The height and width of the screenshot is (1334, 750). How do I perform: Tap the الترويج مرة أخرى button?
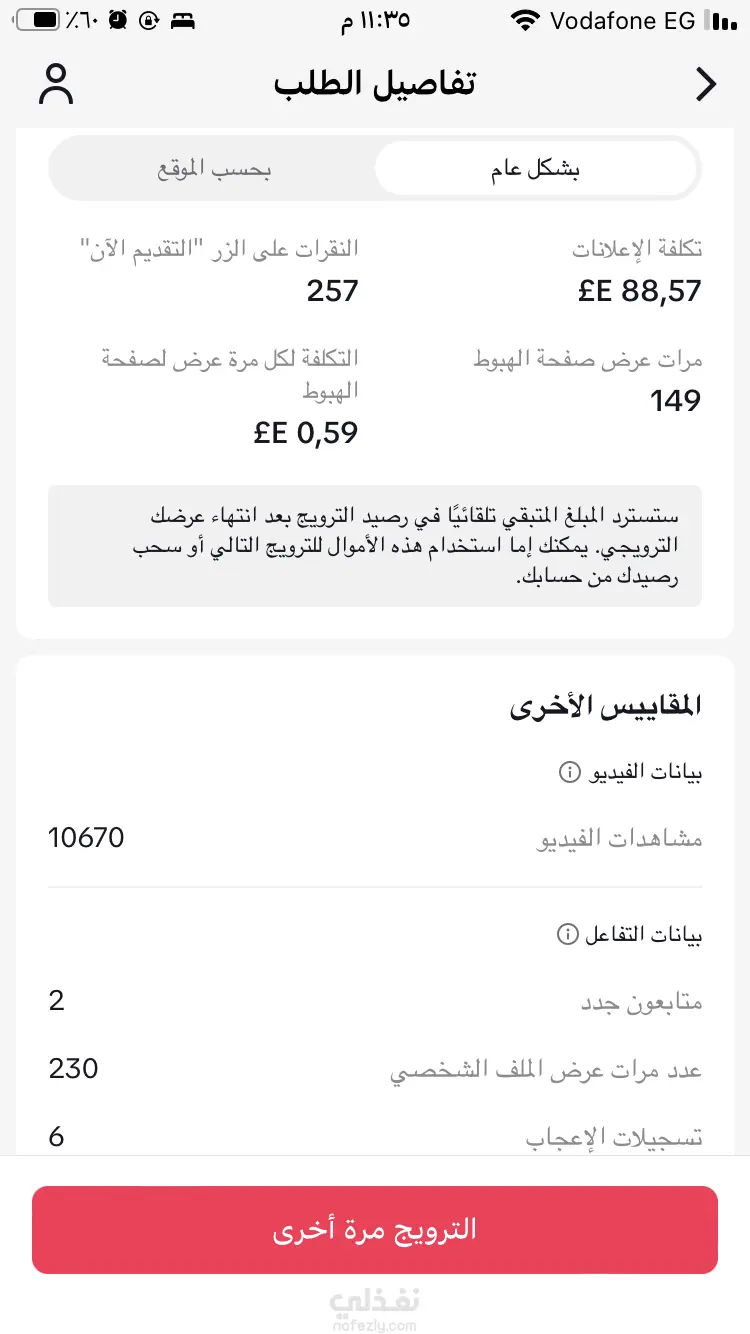375,1229
